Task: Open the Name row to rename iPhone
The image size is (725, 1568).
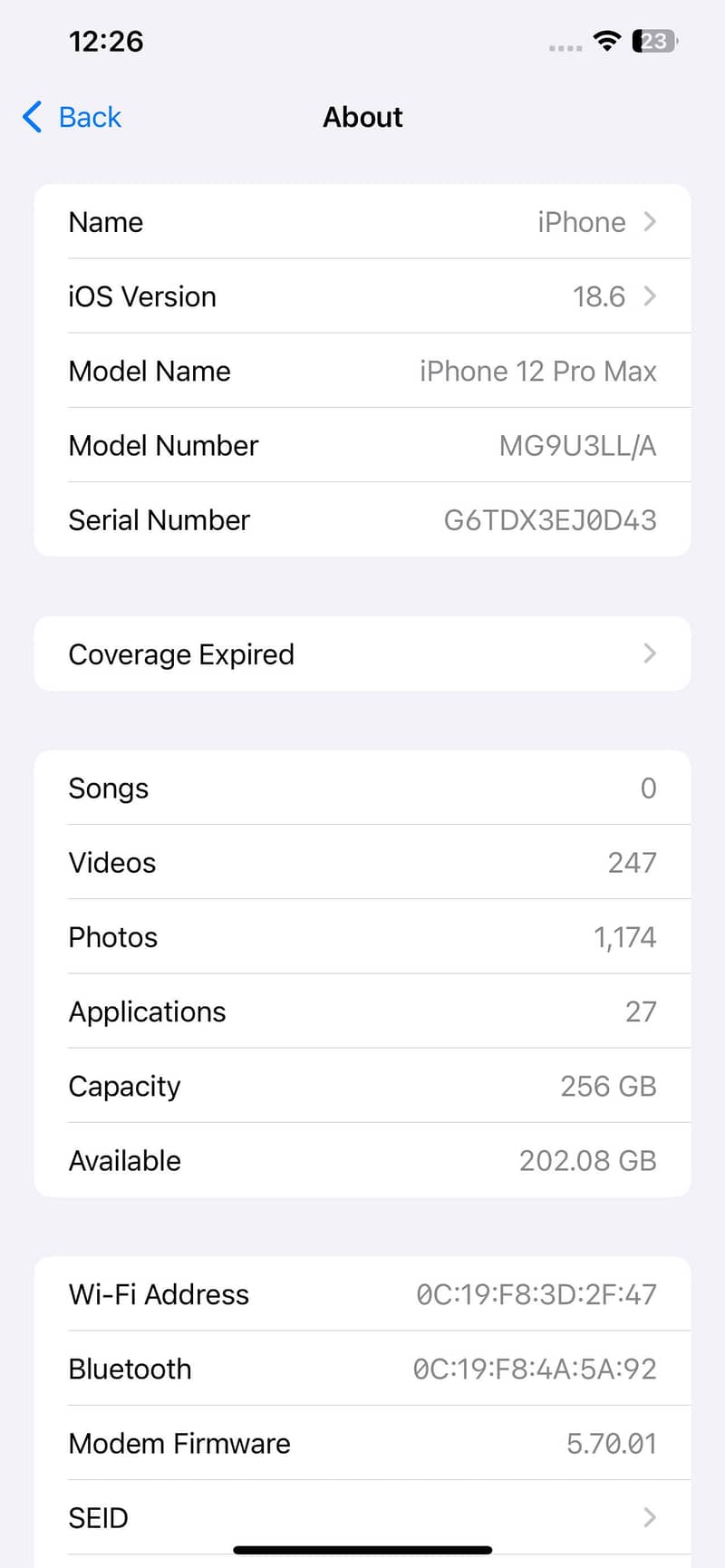Action: pyautogui.click(x=362, y=222)
